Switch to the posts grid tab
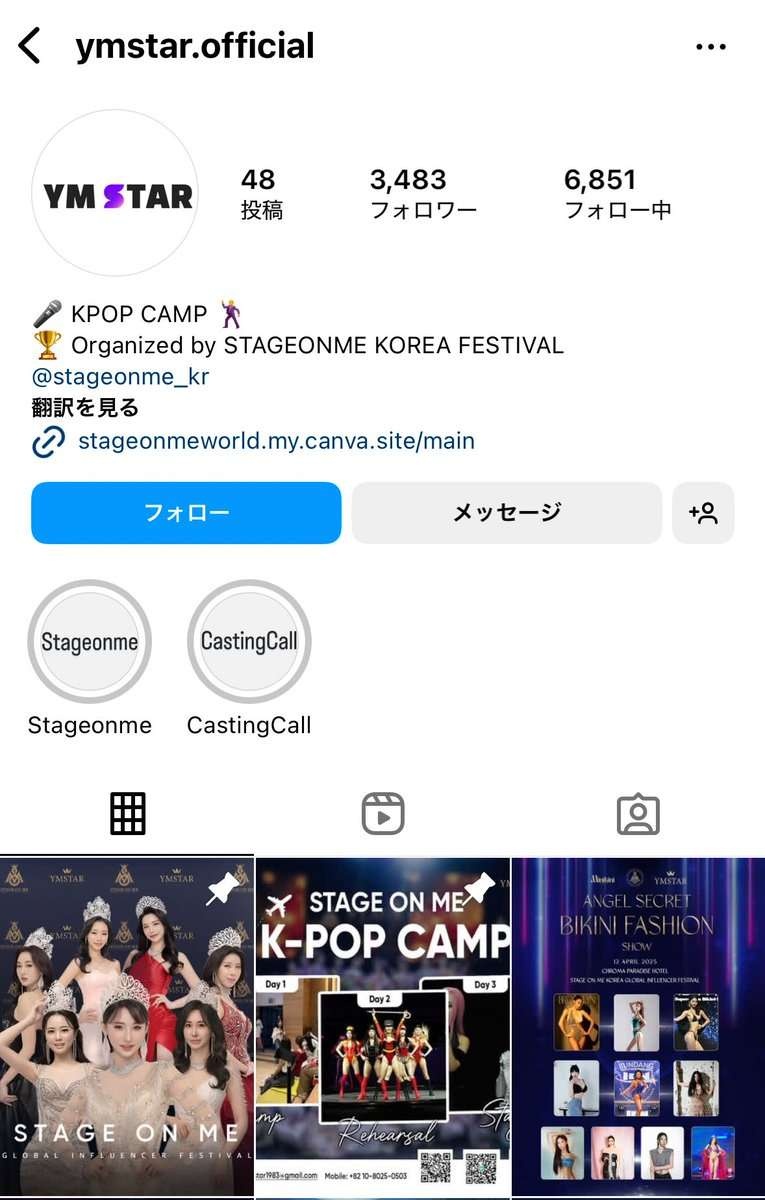765x1200 pixels. (127, 814)
